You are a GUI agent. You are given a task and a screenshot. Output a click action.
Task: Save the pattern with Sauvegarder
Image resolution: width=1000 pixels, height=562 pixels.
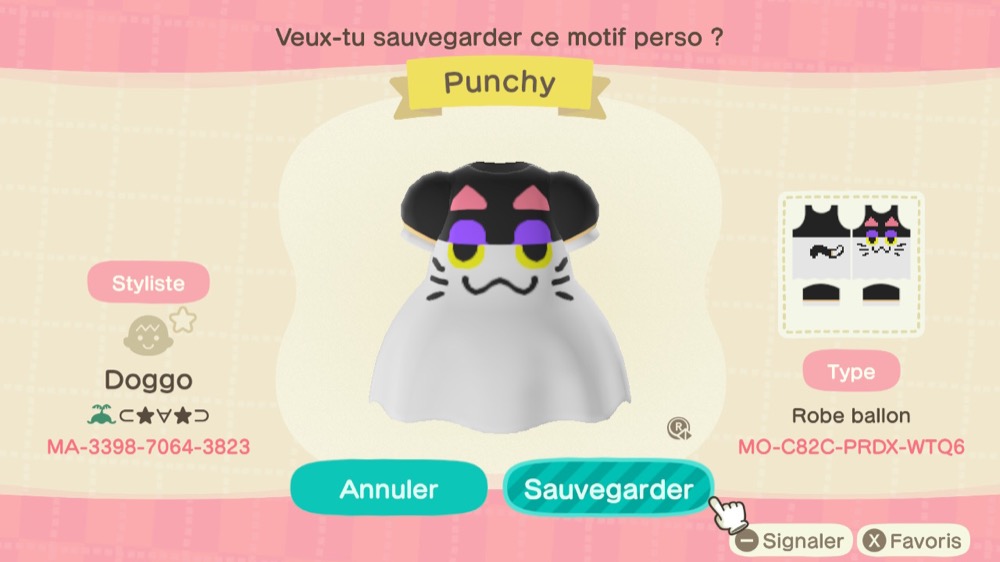(x=608, y=489)
